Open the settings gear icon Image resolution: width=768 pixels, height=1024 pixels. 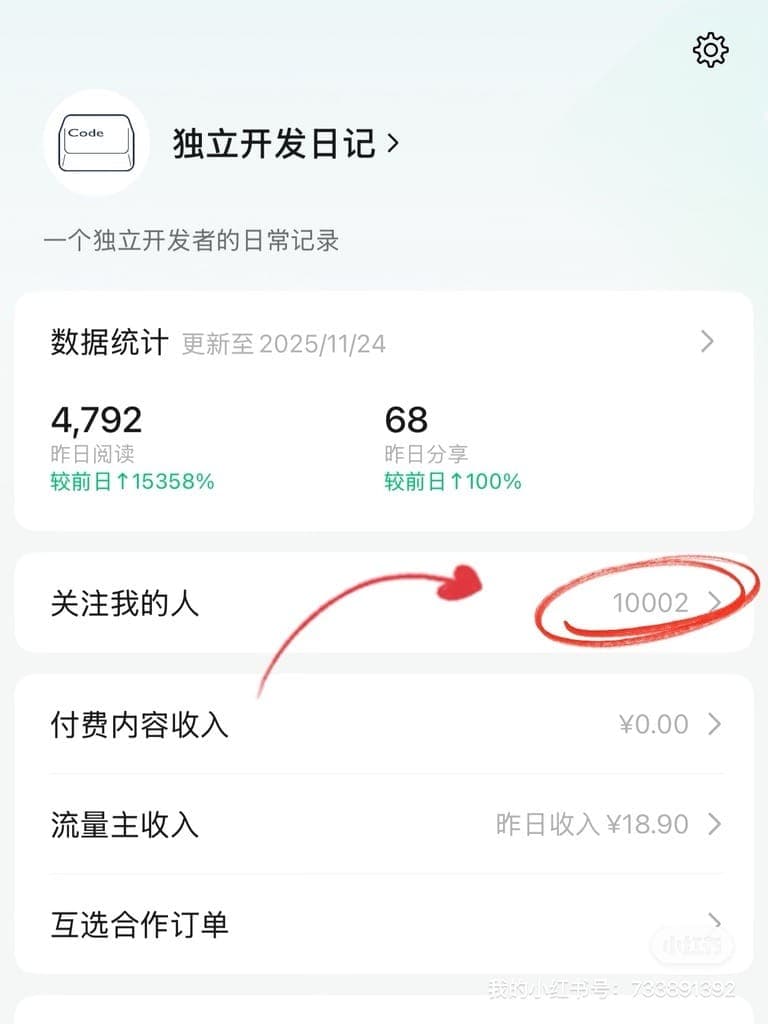[x=711, y=48]
